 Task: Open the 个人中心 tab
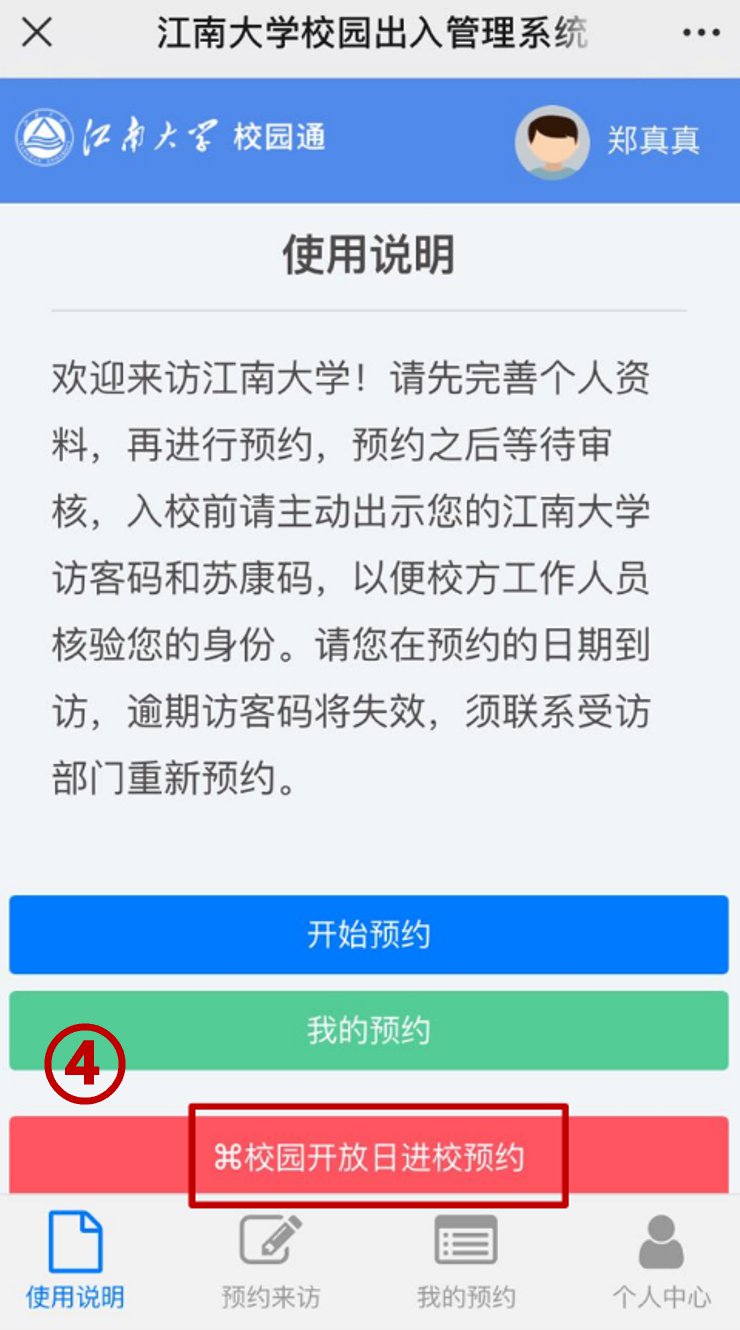tap(661, 1260)
